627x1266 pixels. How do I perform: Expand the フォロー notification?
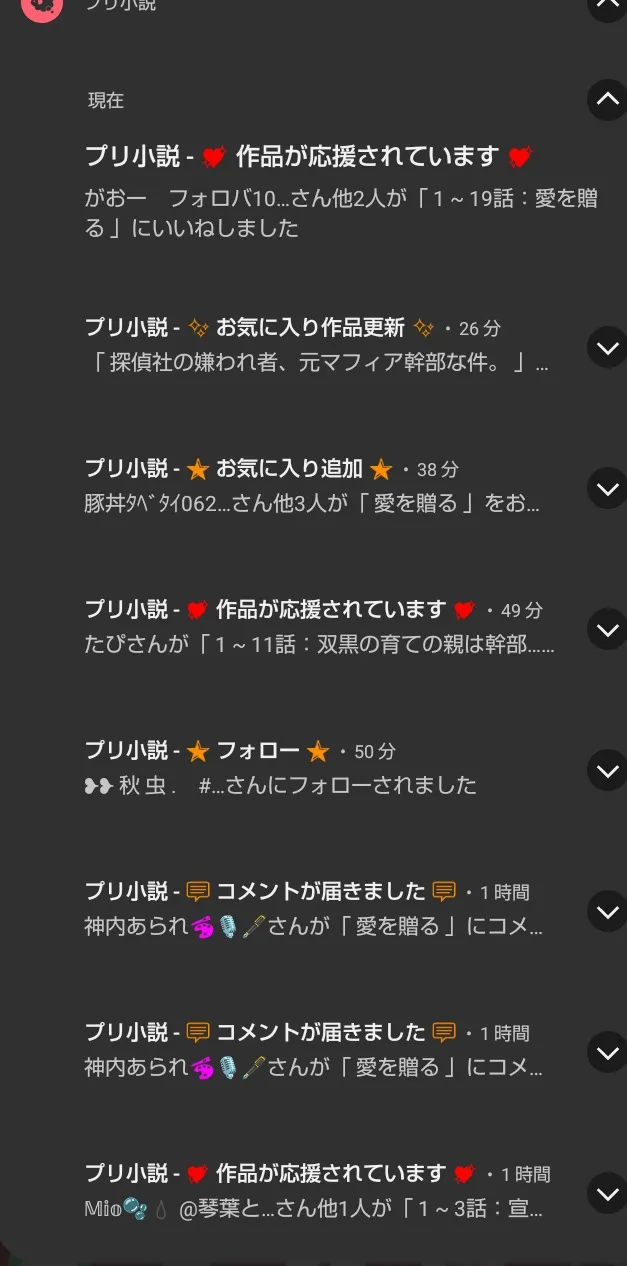pyautogui.click(x=607, y=771)
